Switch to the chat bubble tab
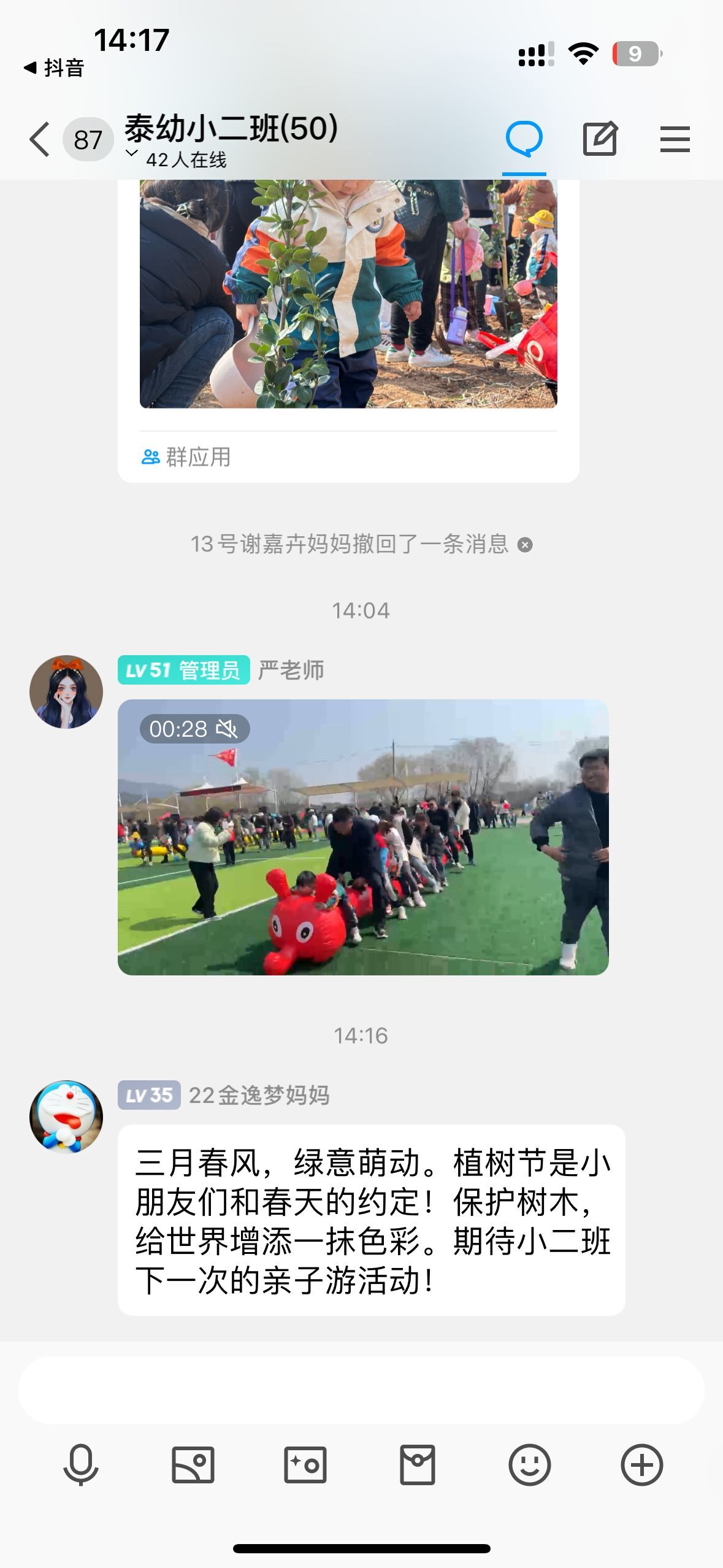This screenshot has width=723, height=1568. pyautogui.click(x=524, y=140)
